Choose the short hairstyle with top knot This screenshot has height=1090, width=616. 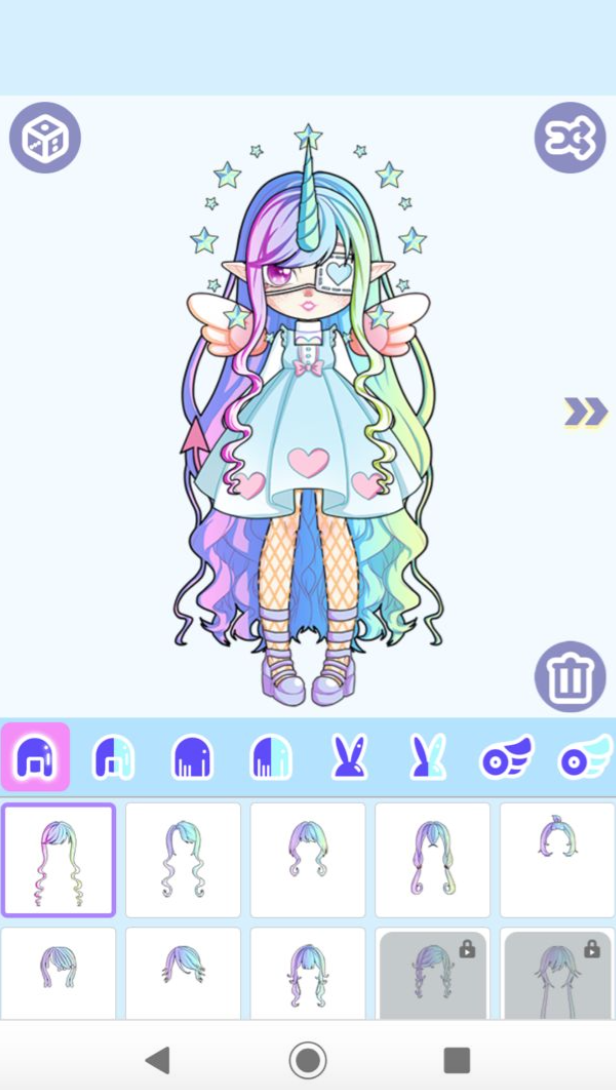point(557,861)
